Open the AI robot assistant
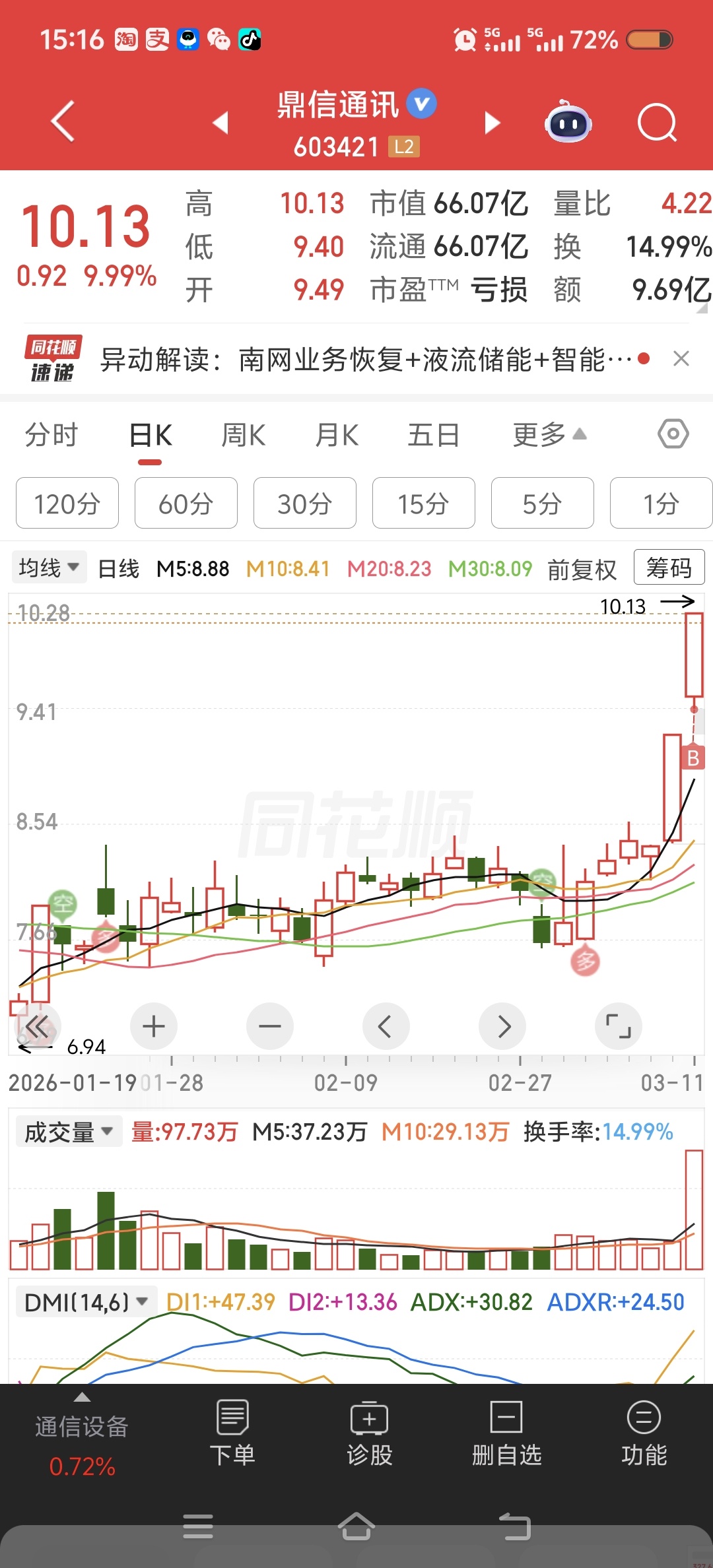Image resolution: width=713 pixels, height=1568 pixels. (568, 123)
